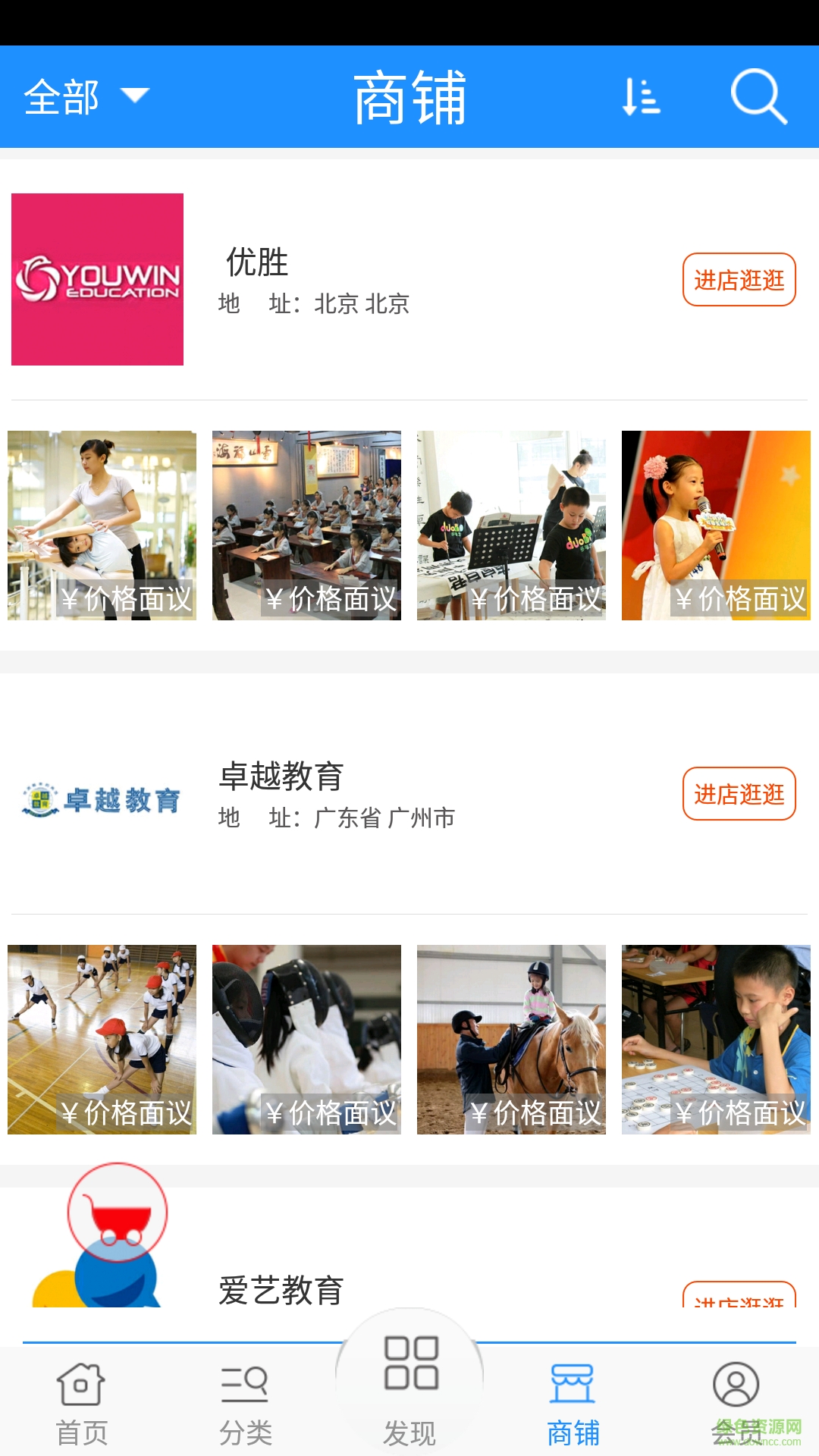Screen dimensions: 819x1456
Task: Open 优胜's calligraphy boys photo item
Action: pyautogui.click(x=511, y=526)
